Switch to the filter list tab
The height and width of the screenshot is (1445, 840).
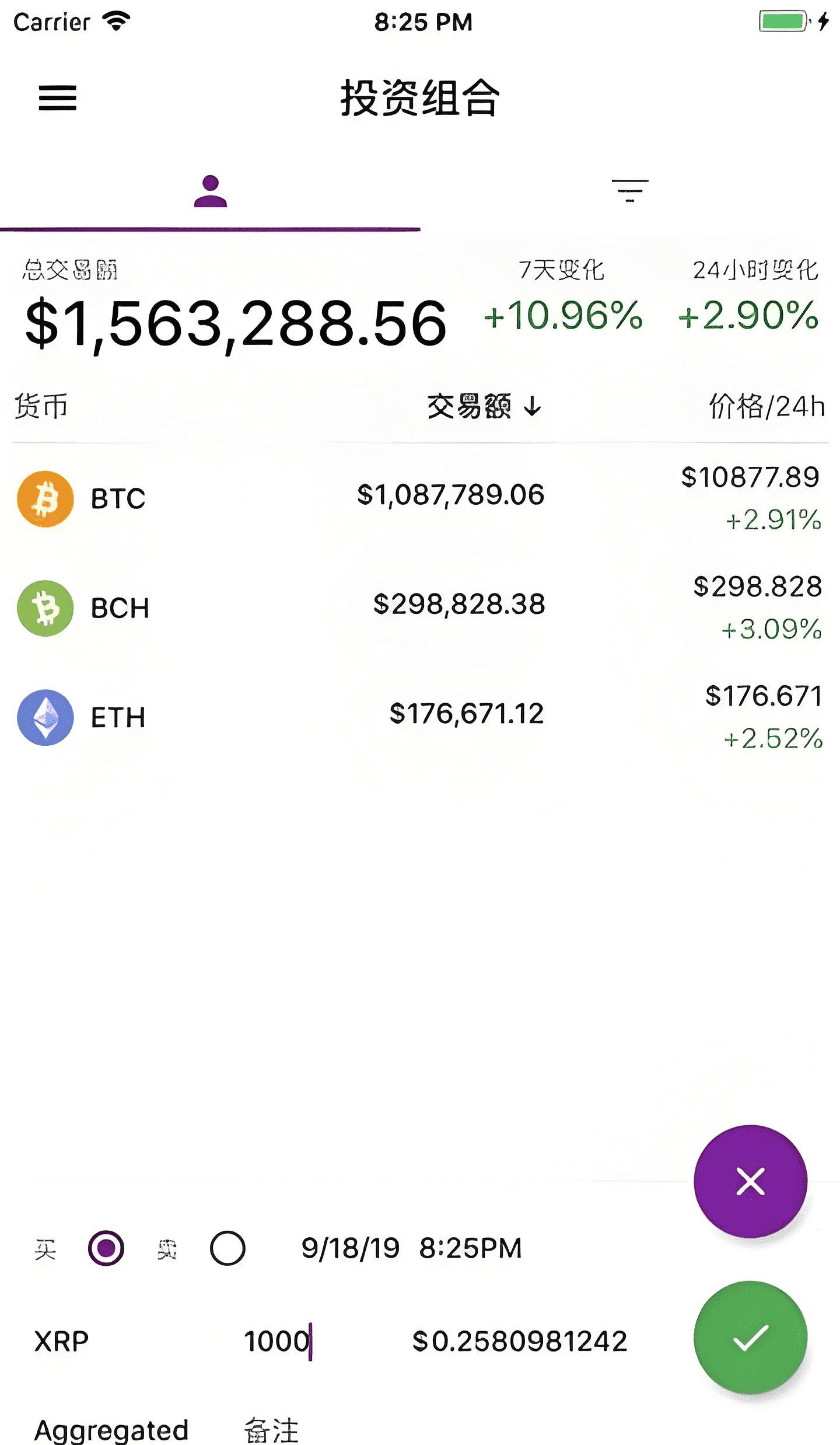tap(629, 191)
